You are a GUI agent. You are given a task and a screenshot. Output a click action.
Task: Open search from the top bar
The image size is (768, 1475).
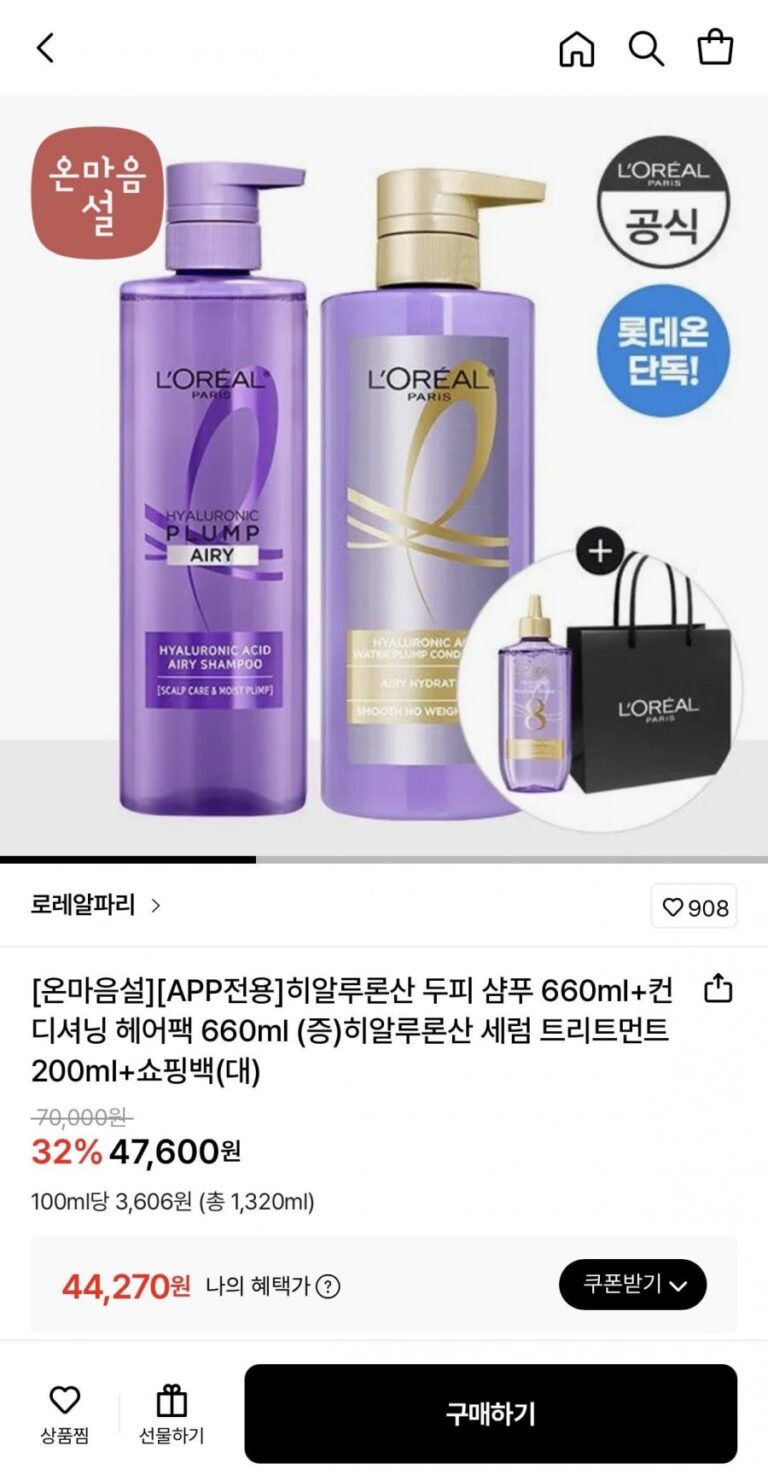point(646,48)
